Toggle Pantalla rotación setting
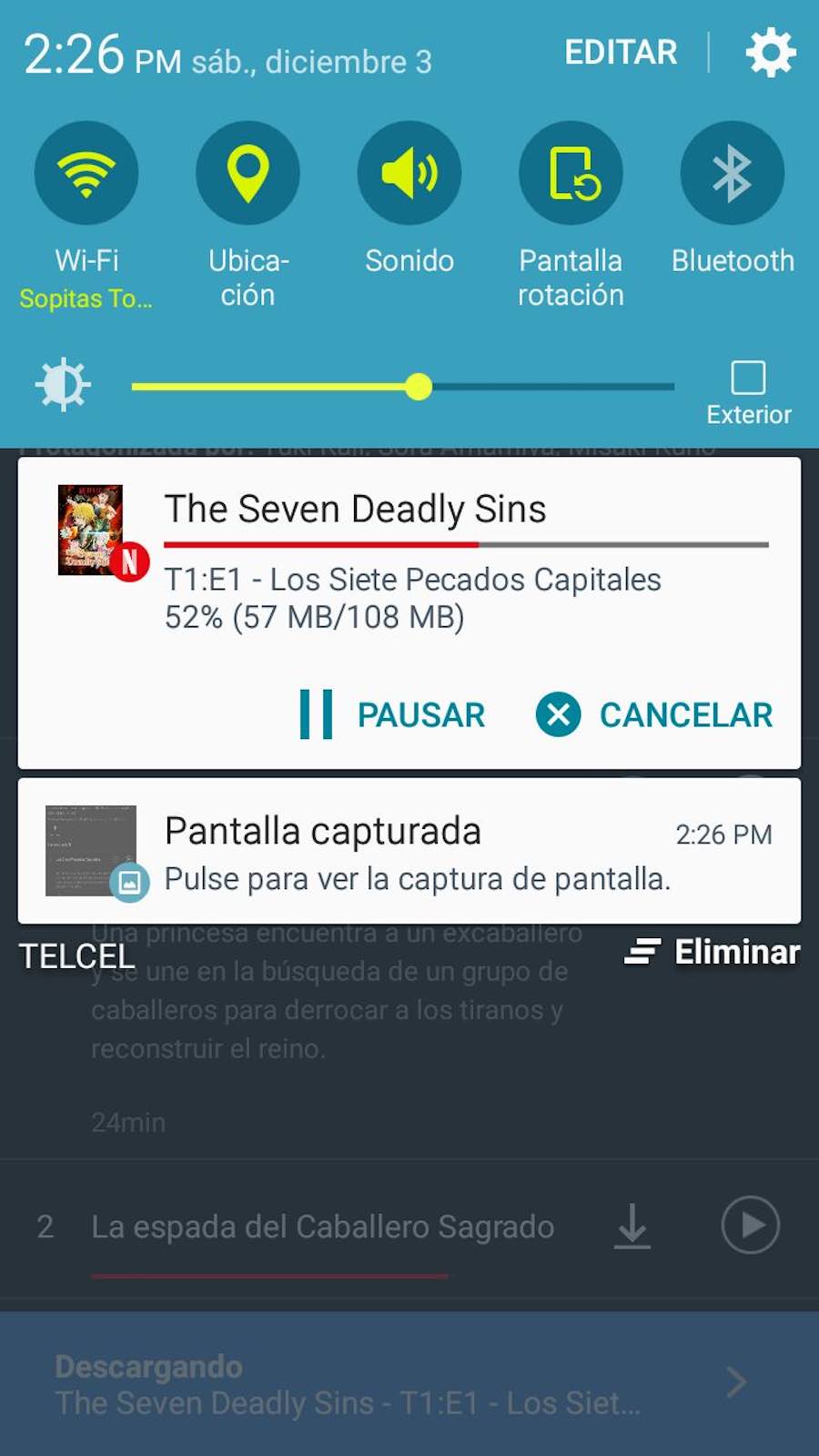Image resolution: width=819 pixels, height=1456 pixels. point(571,173)
